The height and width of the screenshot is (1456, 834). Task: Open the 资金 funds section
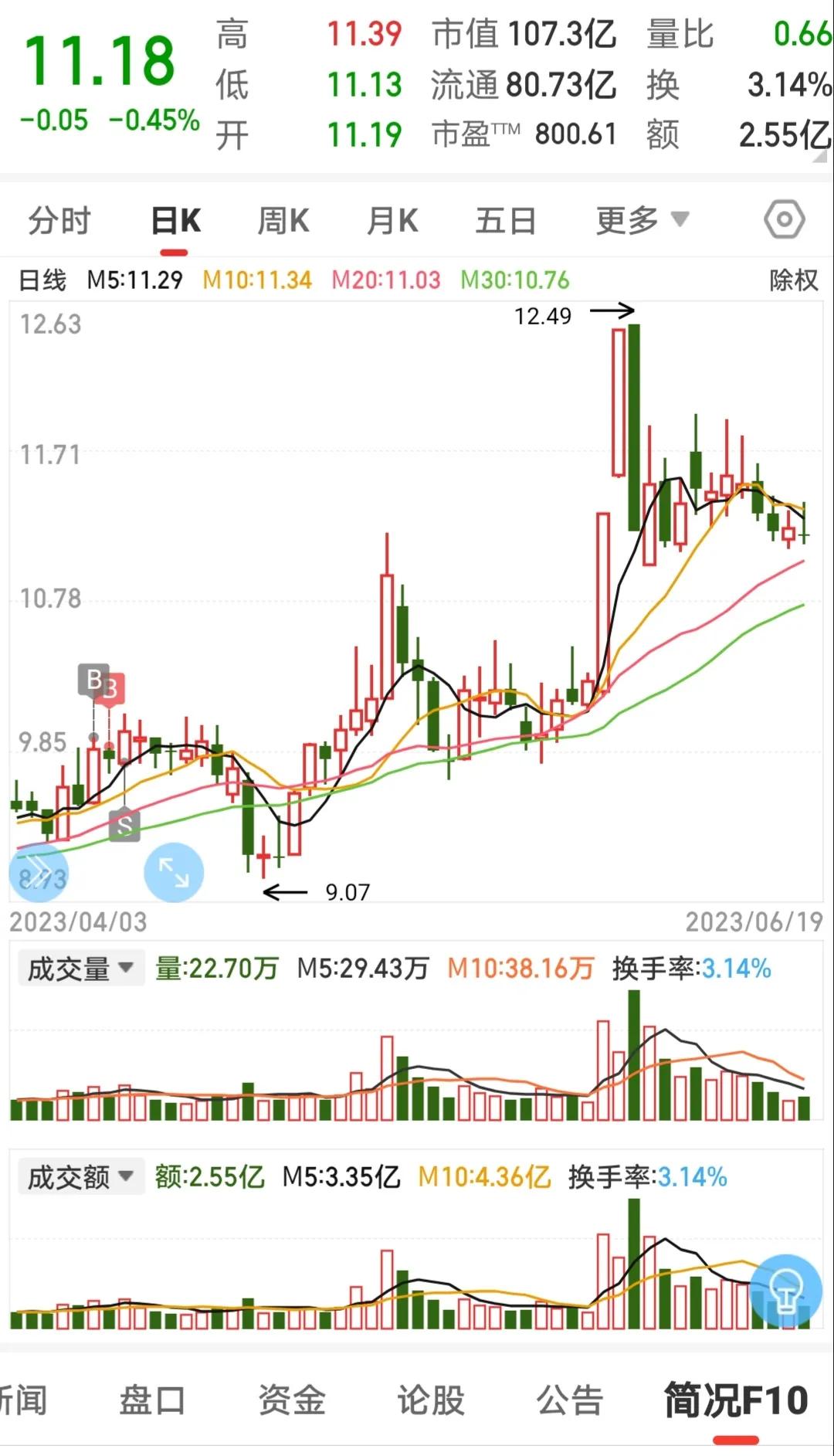click(292, 1400)
